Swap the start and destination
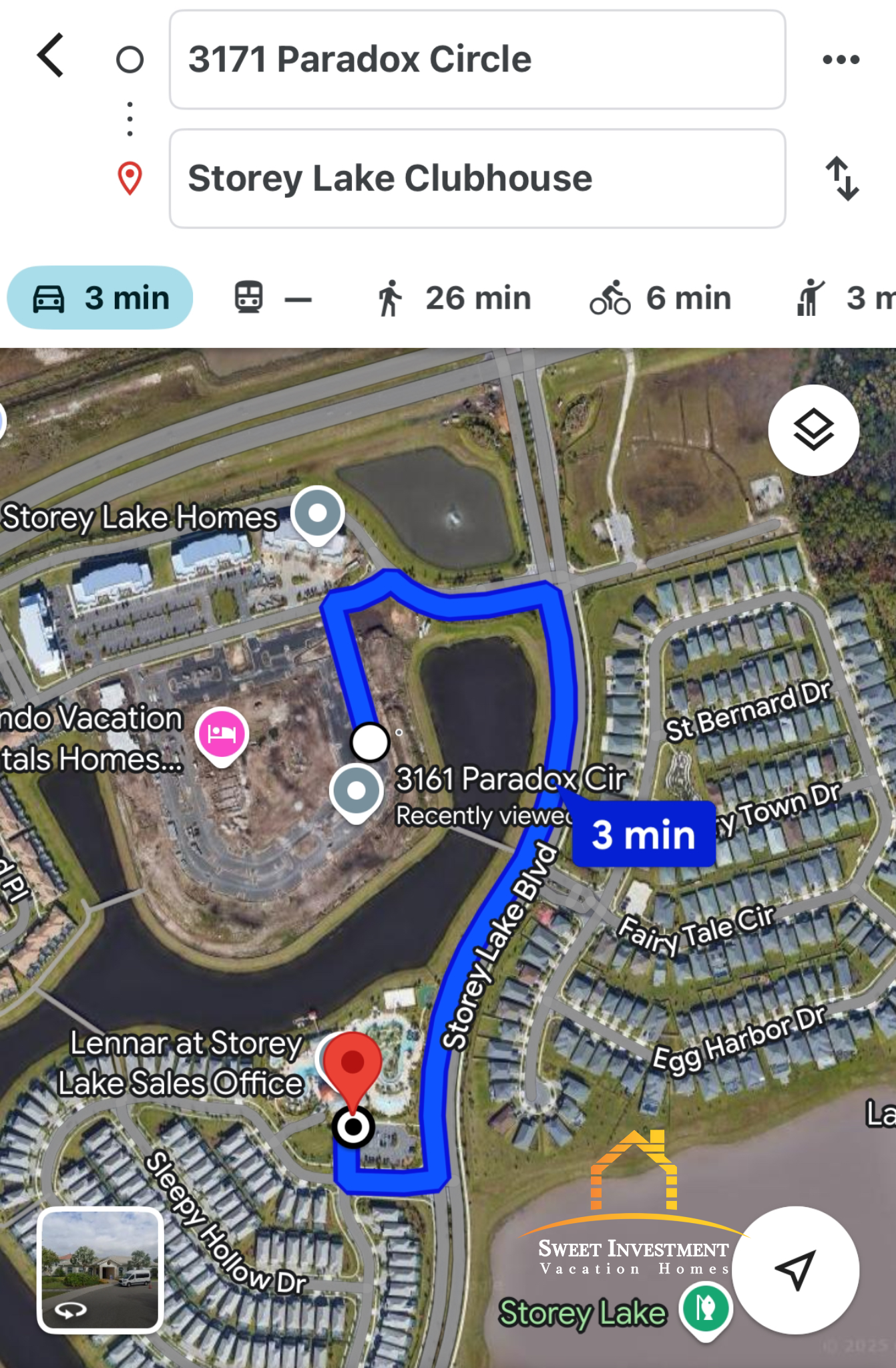Image resolution: width=896 pixels, height=1368 pixels. tap(842, 178)
